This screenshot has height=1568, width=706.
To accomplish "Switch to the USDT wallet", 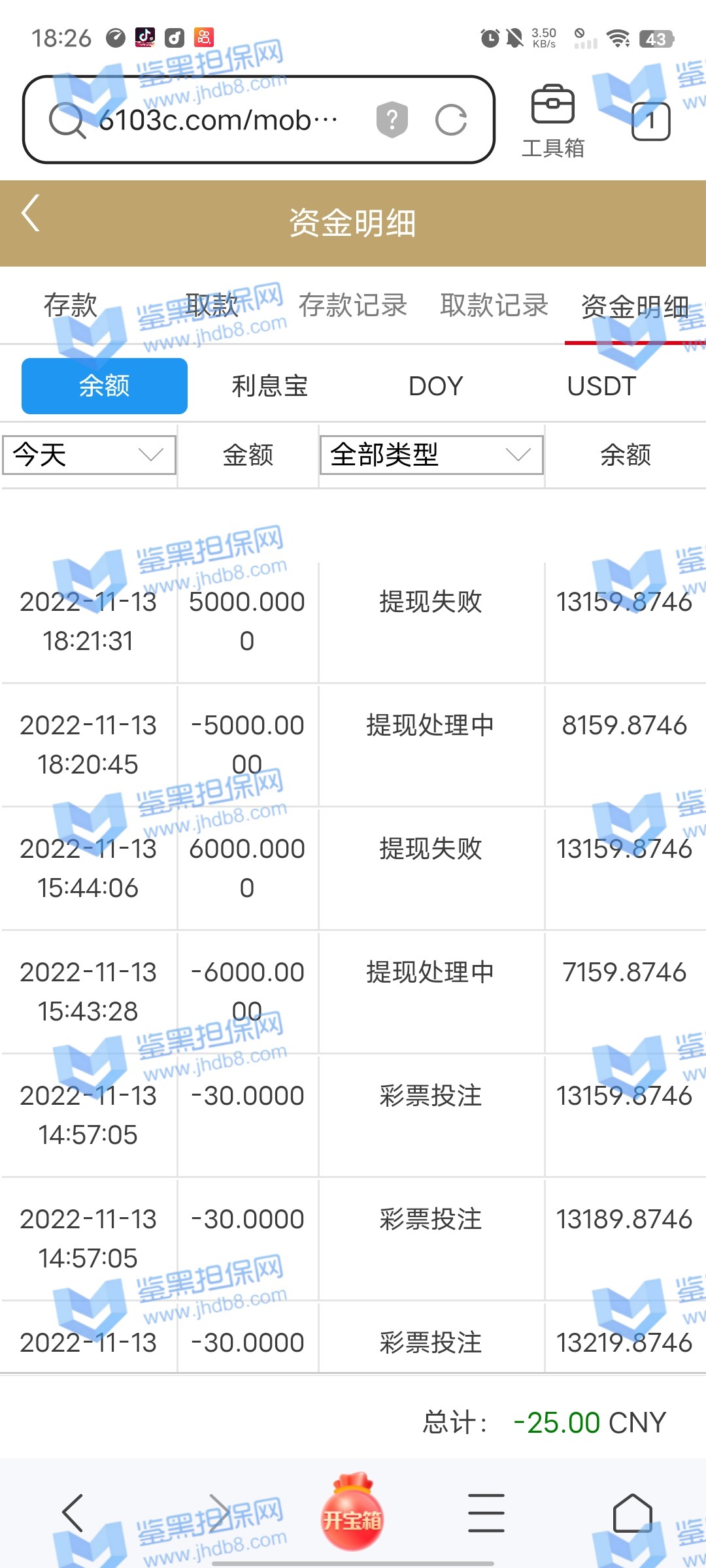I will [601, 386].
